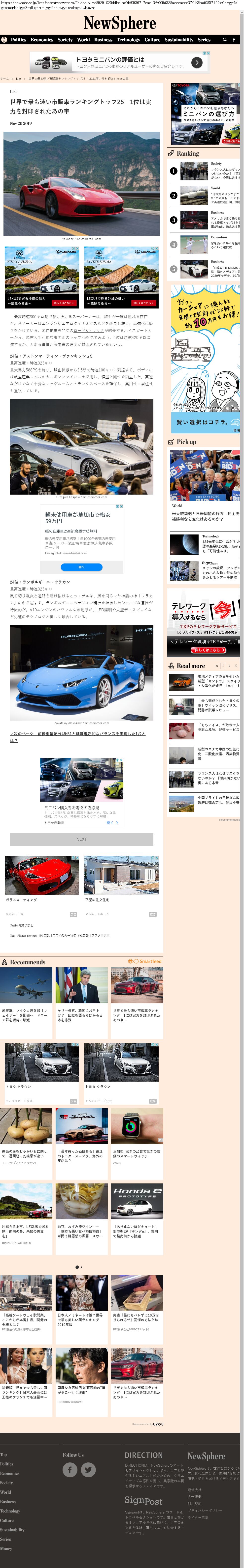
Task: Switch to the Technology section
Action: click(x=128, y=40)
